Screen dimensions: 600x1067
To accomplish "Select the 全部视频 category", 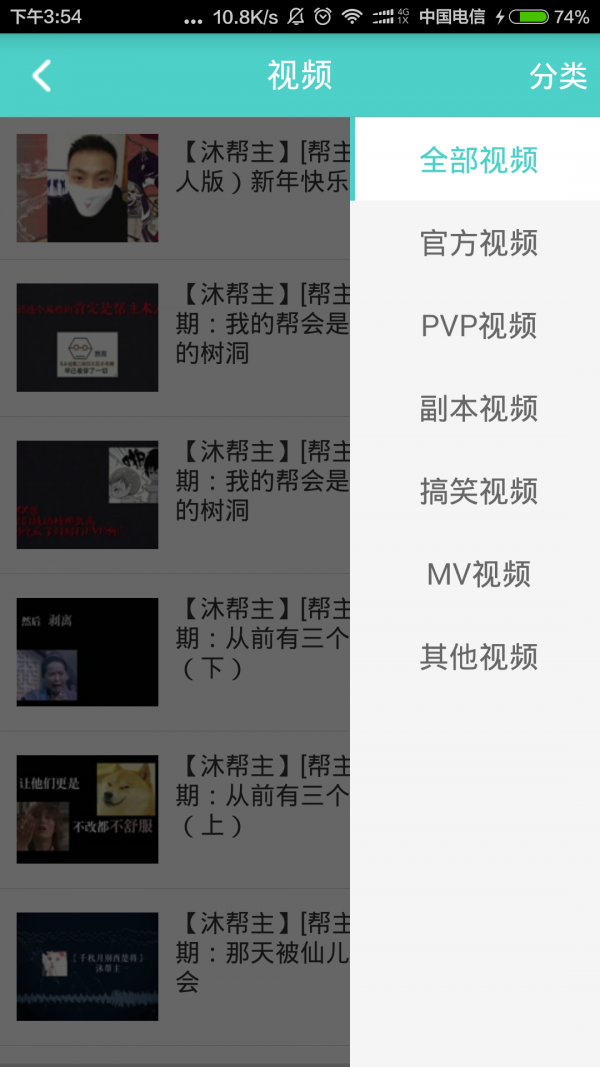I will coord(478,160).
